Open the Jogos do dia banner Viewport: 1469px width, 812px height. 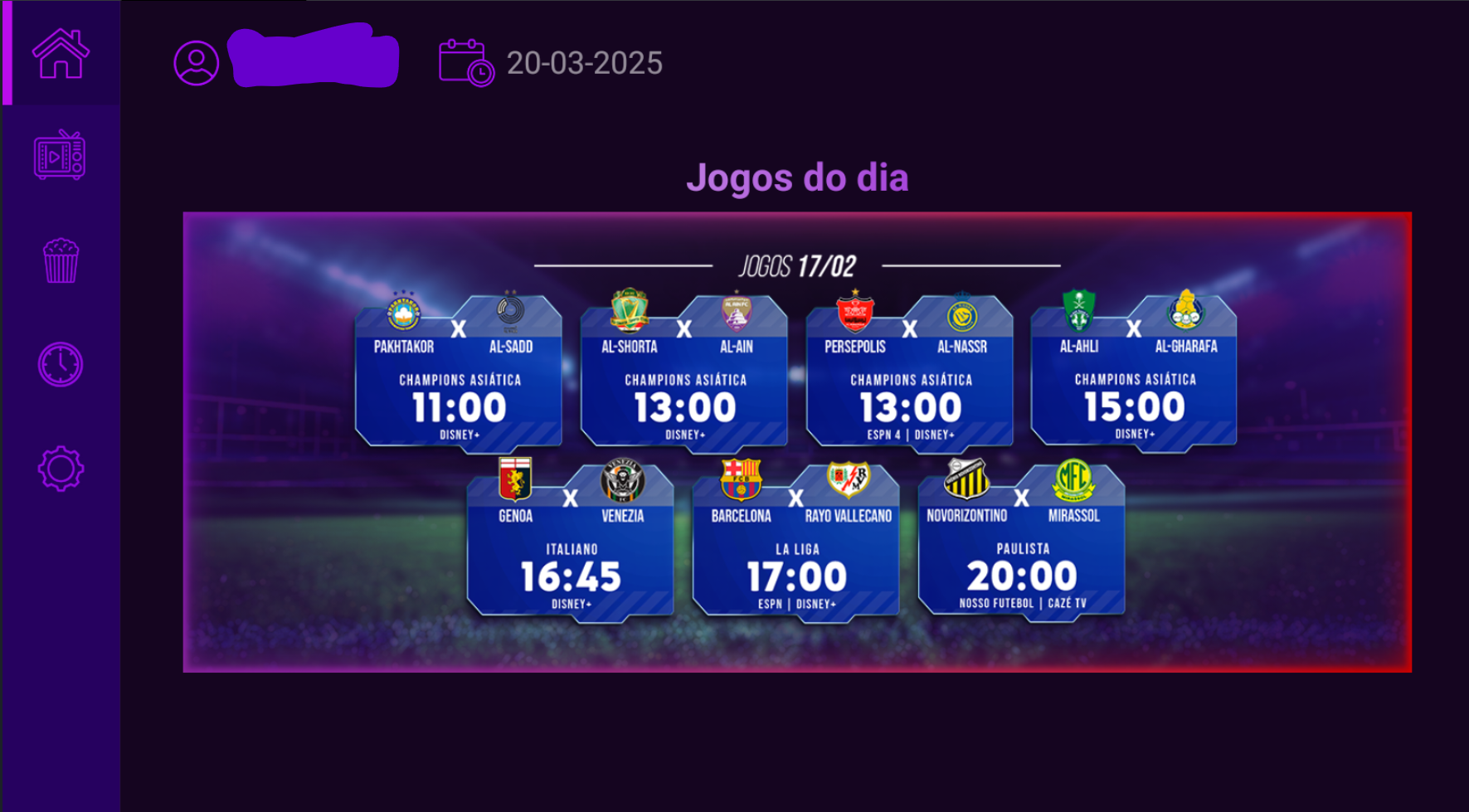[x=796, y=442]
